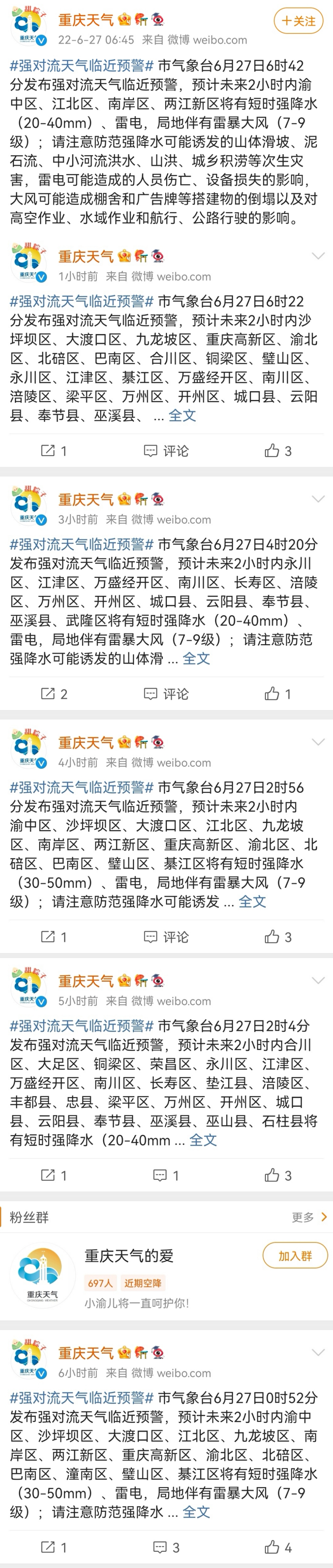View more fan groups via 更多
This screenshot has width=333, height=1568.
tap(309, 1217)
